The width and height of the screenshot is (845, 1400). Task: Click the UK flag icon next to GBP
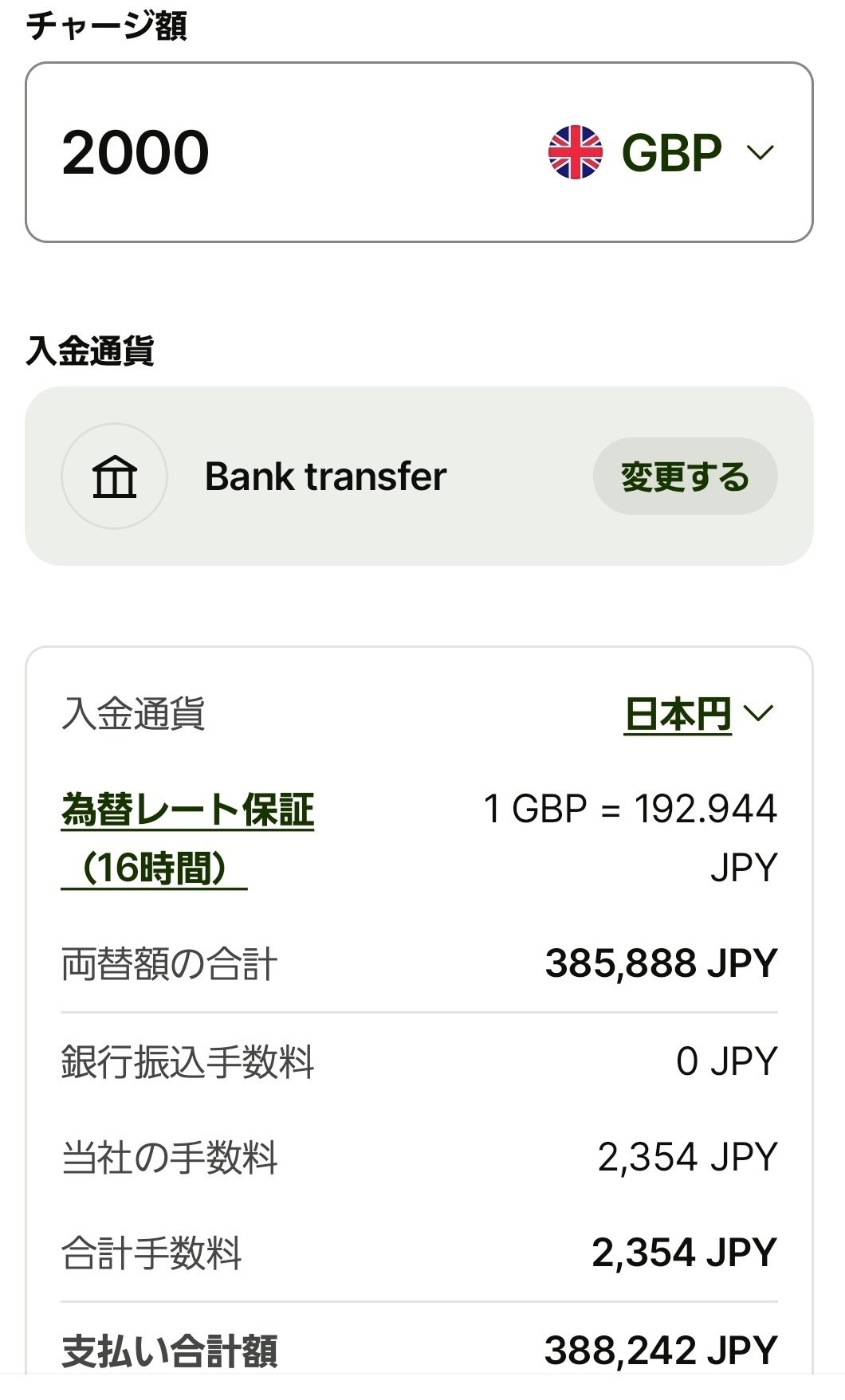click(x=576, y=152)
